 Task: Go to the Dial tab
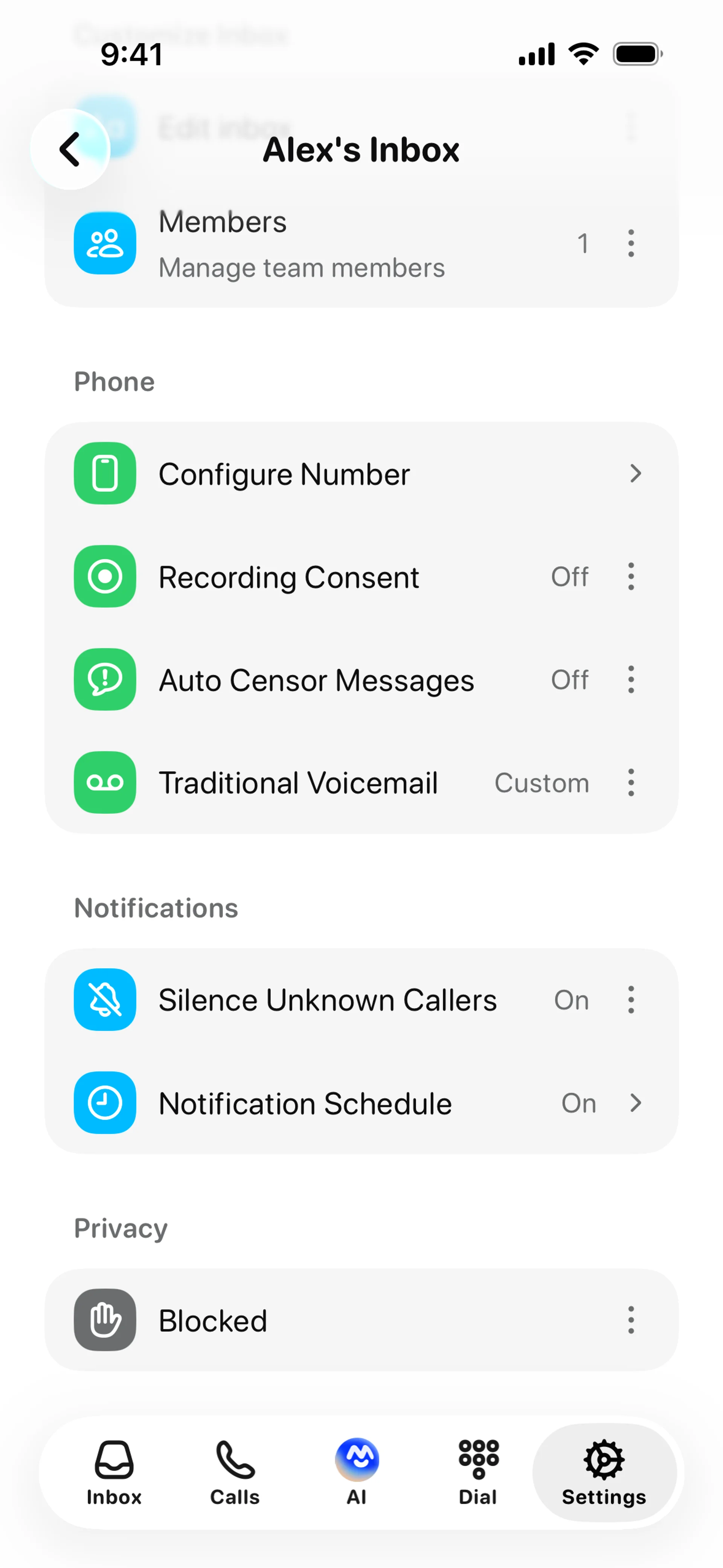478,1472
